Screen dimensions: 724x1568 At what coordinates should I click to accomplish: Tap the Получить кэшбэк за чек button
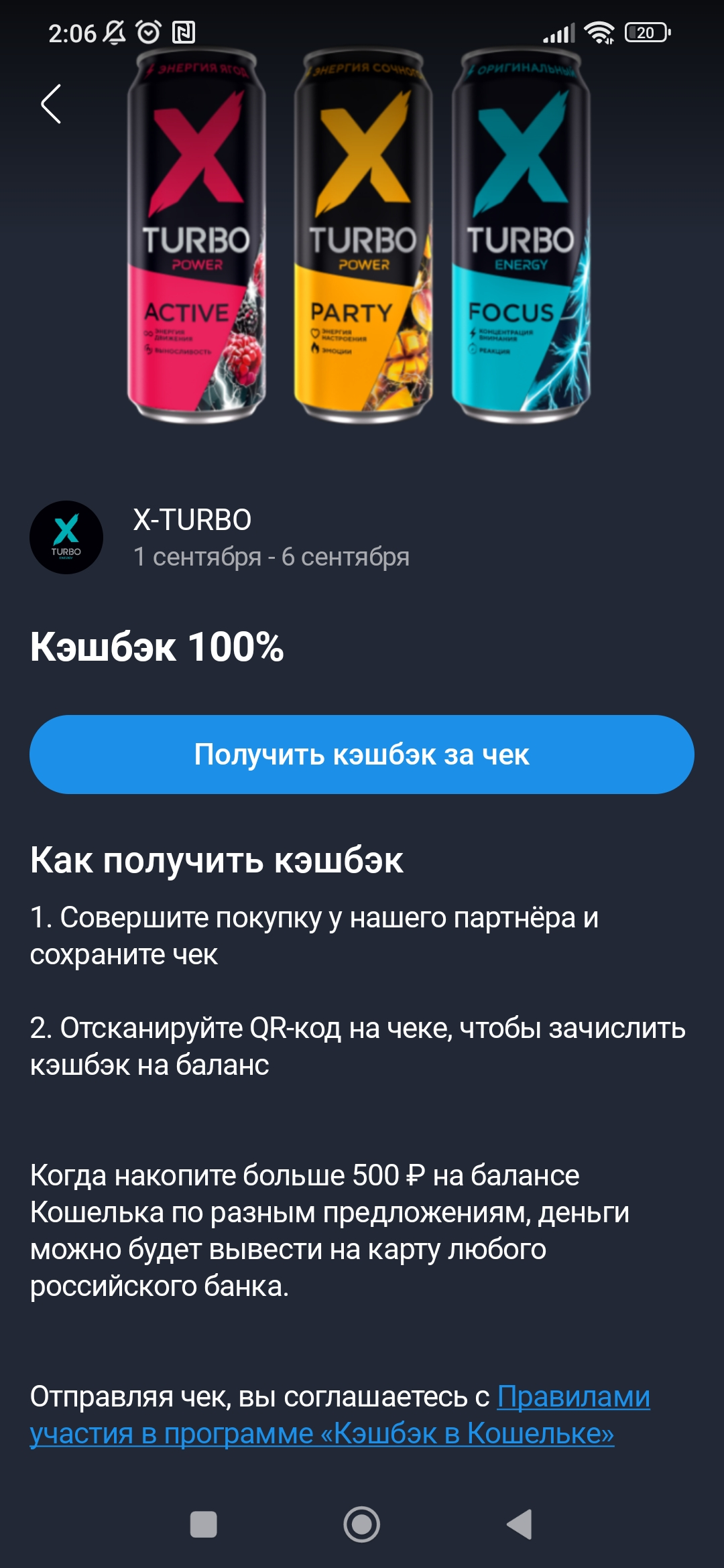(x=362, y=755)
